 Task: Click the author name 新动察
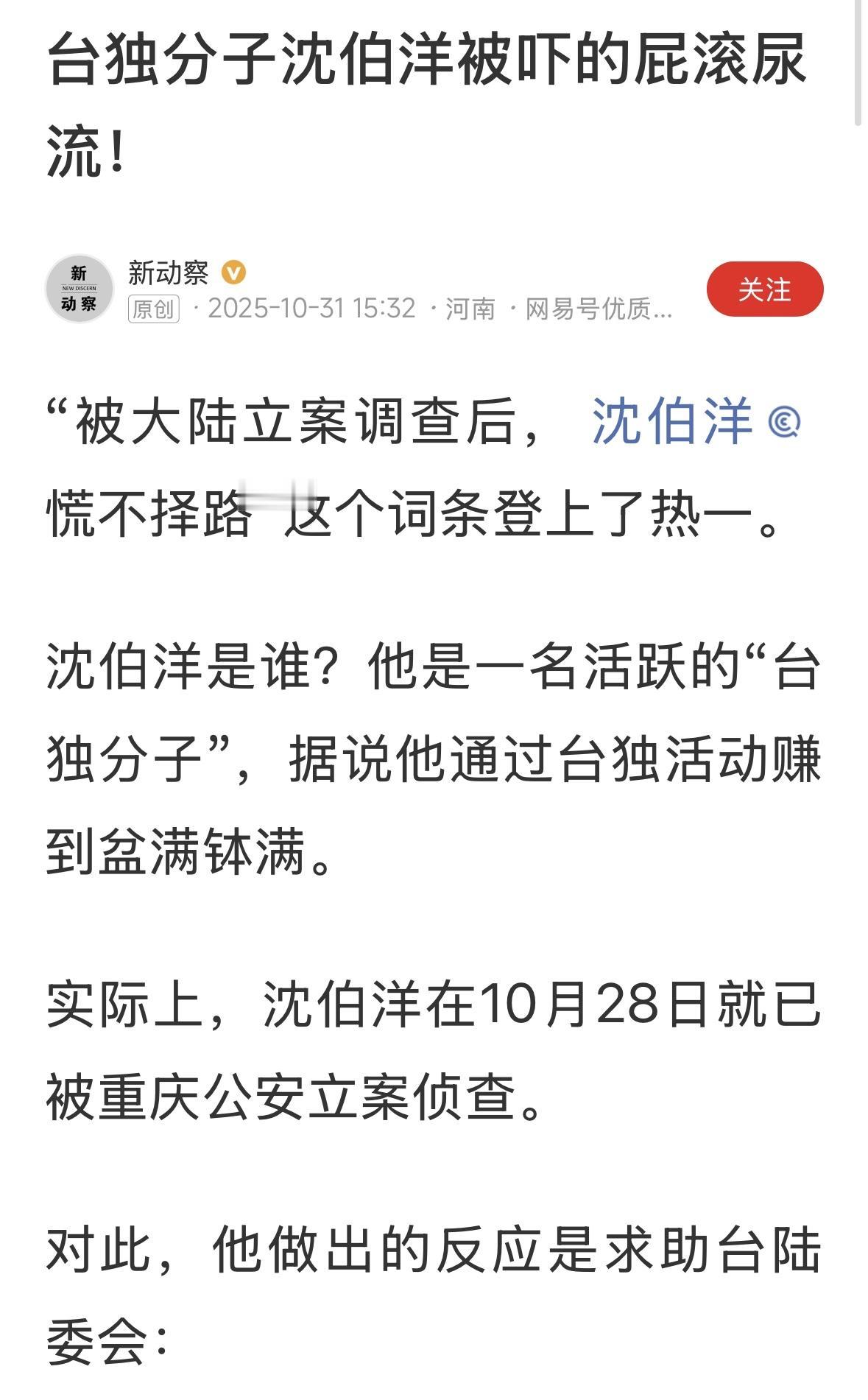coord(166,271)
